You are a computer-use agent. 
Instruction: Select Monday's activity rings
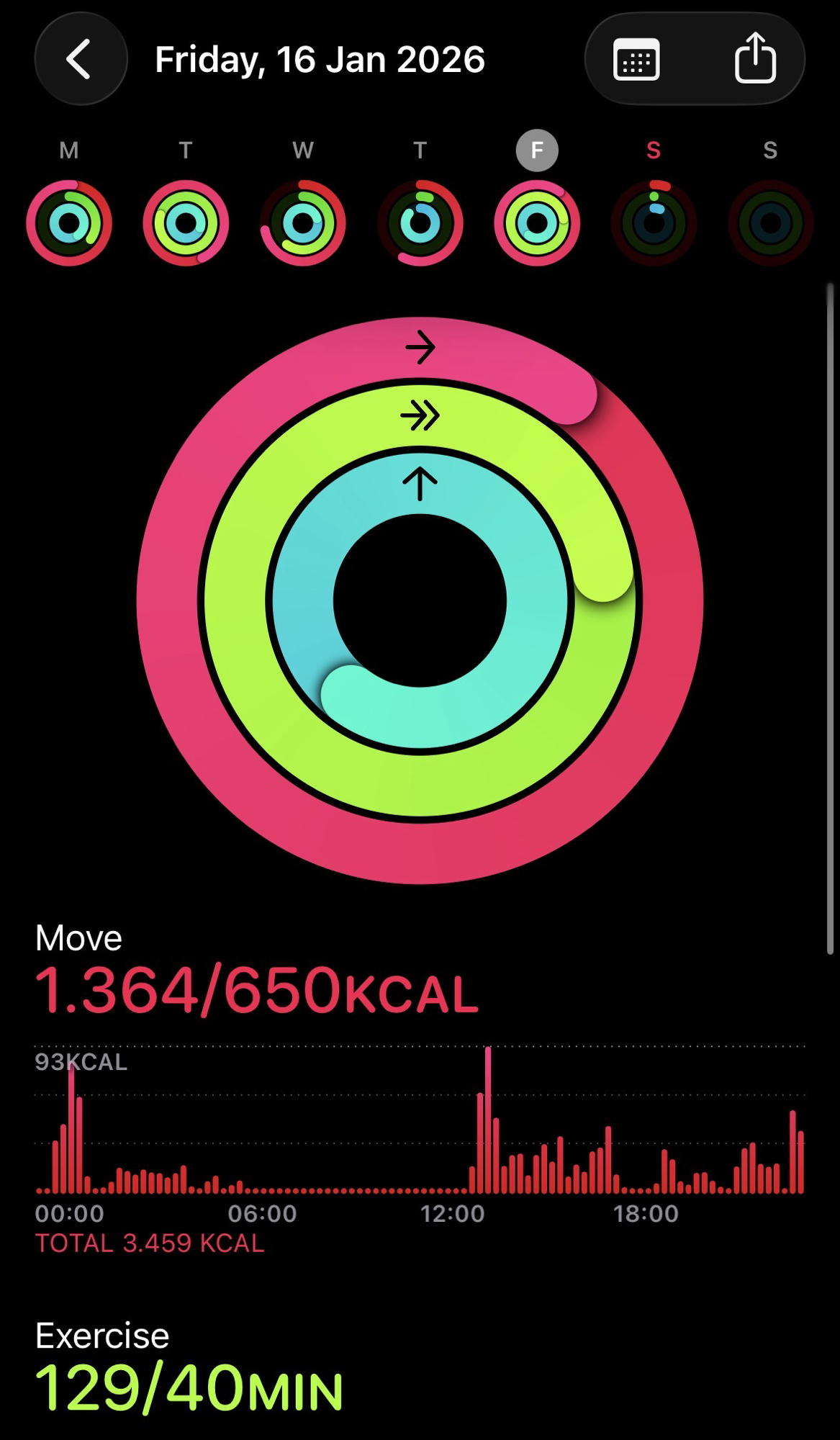[69, 222]
